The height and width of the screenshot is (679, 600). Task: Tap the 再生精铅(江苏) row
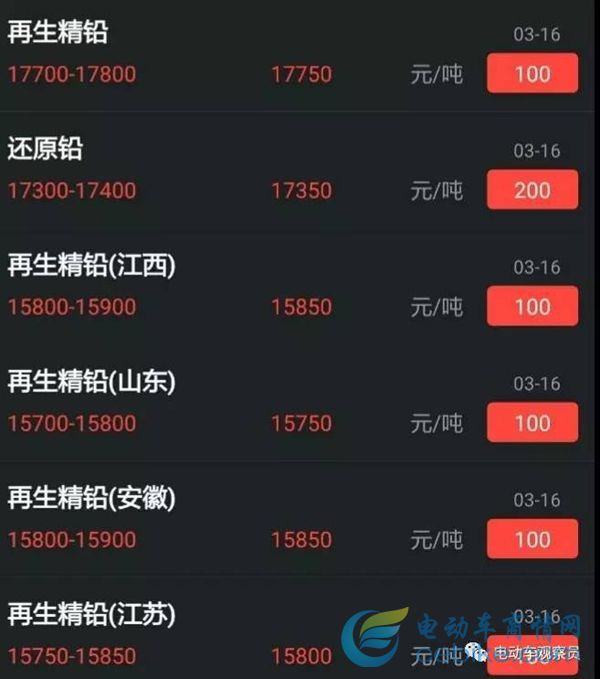click(x=297, y=628)
